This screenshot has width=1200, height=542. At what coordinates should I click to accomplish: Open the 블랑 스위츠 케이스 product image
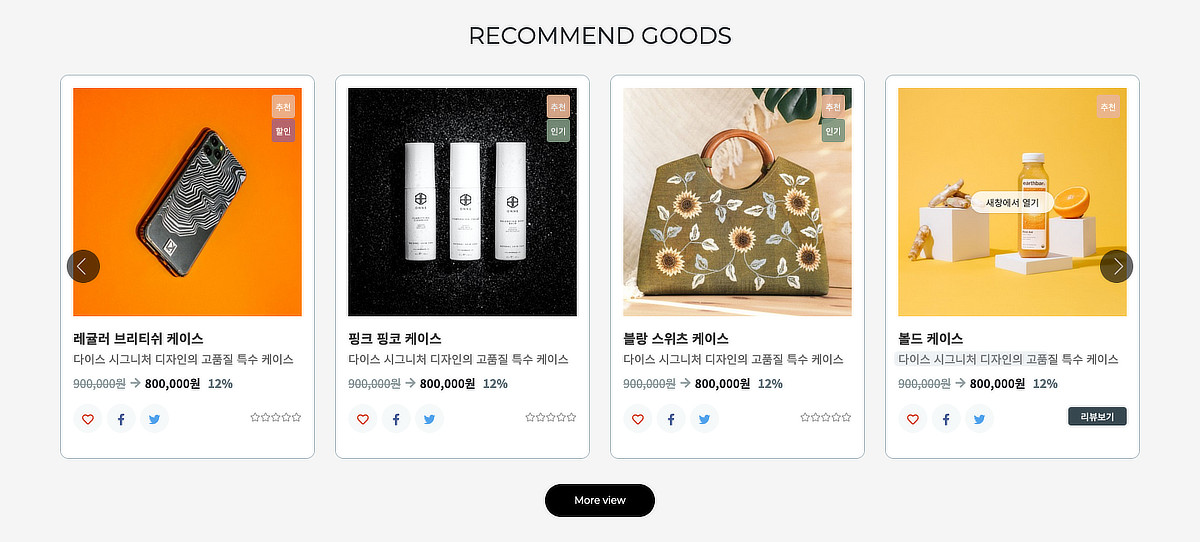[x=737, y=202]
